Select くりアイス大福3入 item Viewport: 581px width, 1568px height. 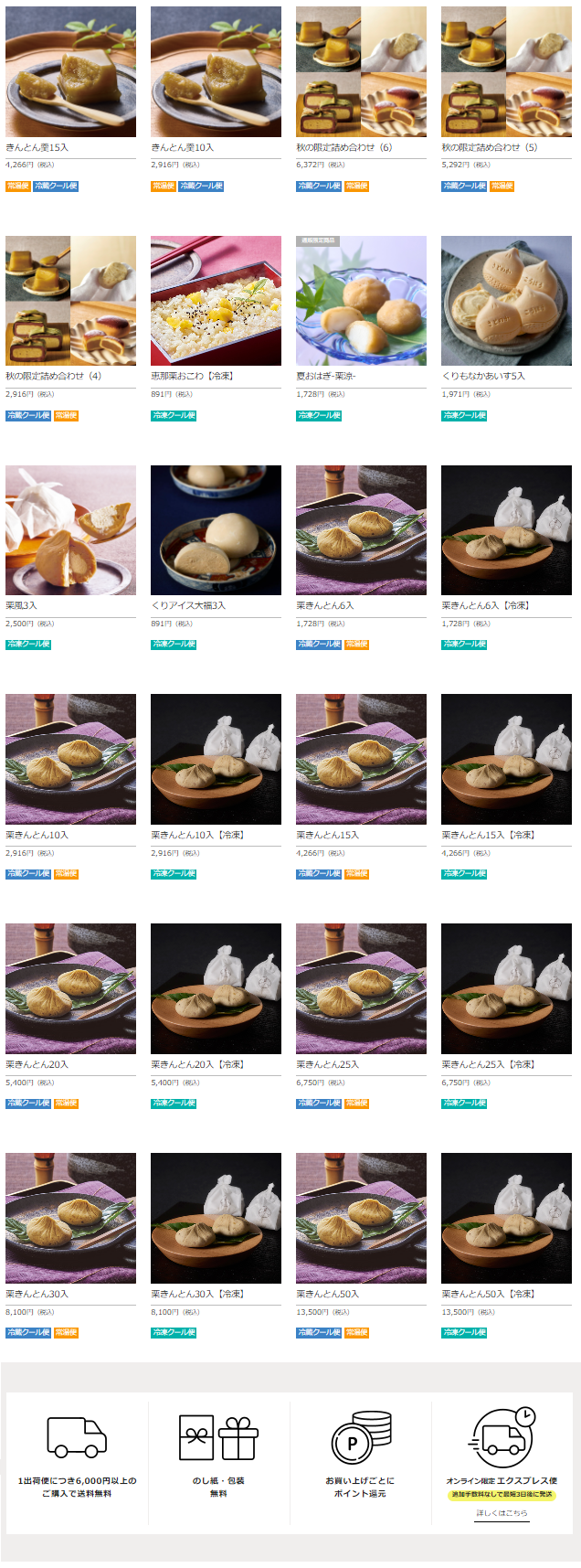(x=216, y=530)
